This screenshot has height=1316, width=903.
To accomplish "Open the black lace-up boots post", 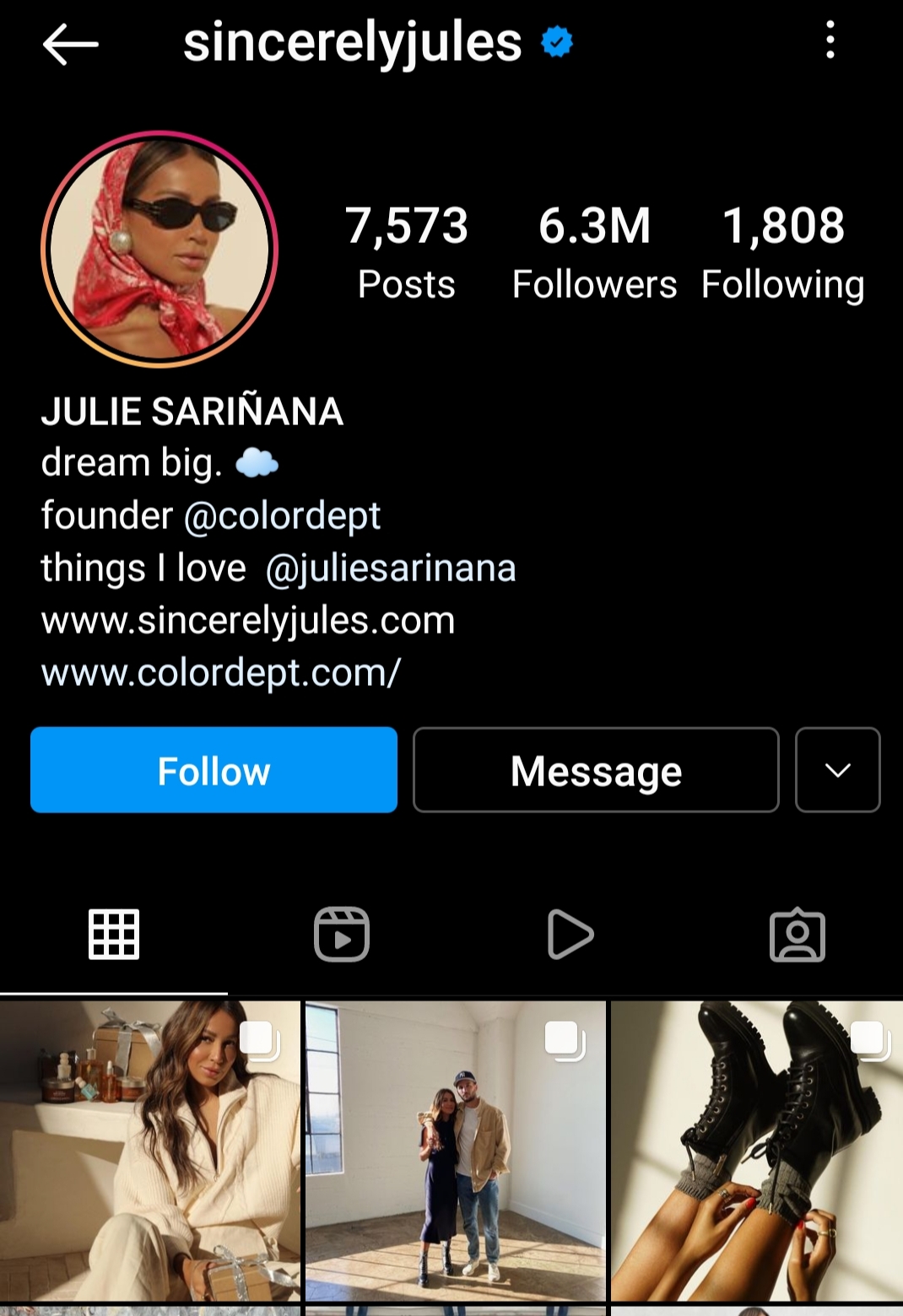I will [x=757, y=1151].
